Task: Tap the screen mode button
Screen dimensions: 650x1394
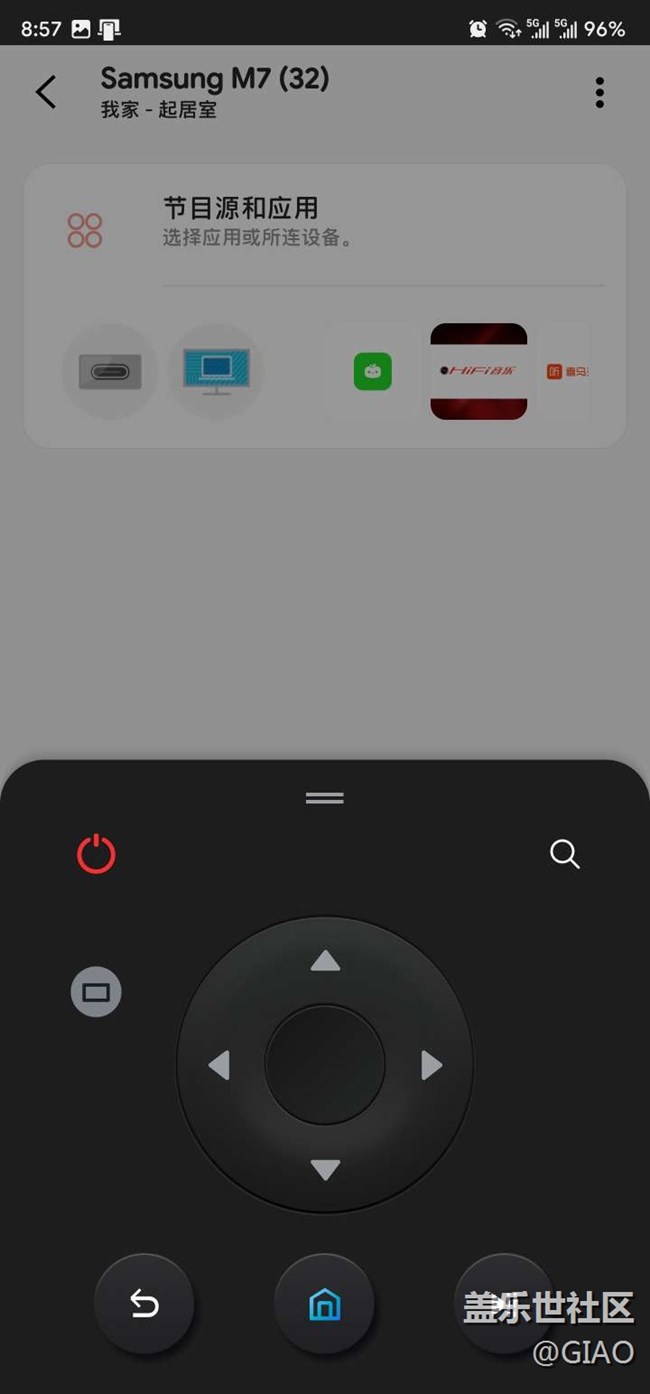Action: point(96,992)
